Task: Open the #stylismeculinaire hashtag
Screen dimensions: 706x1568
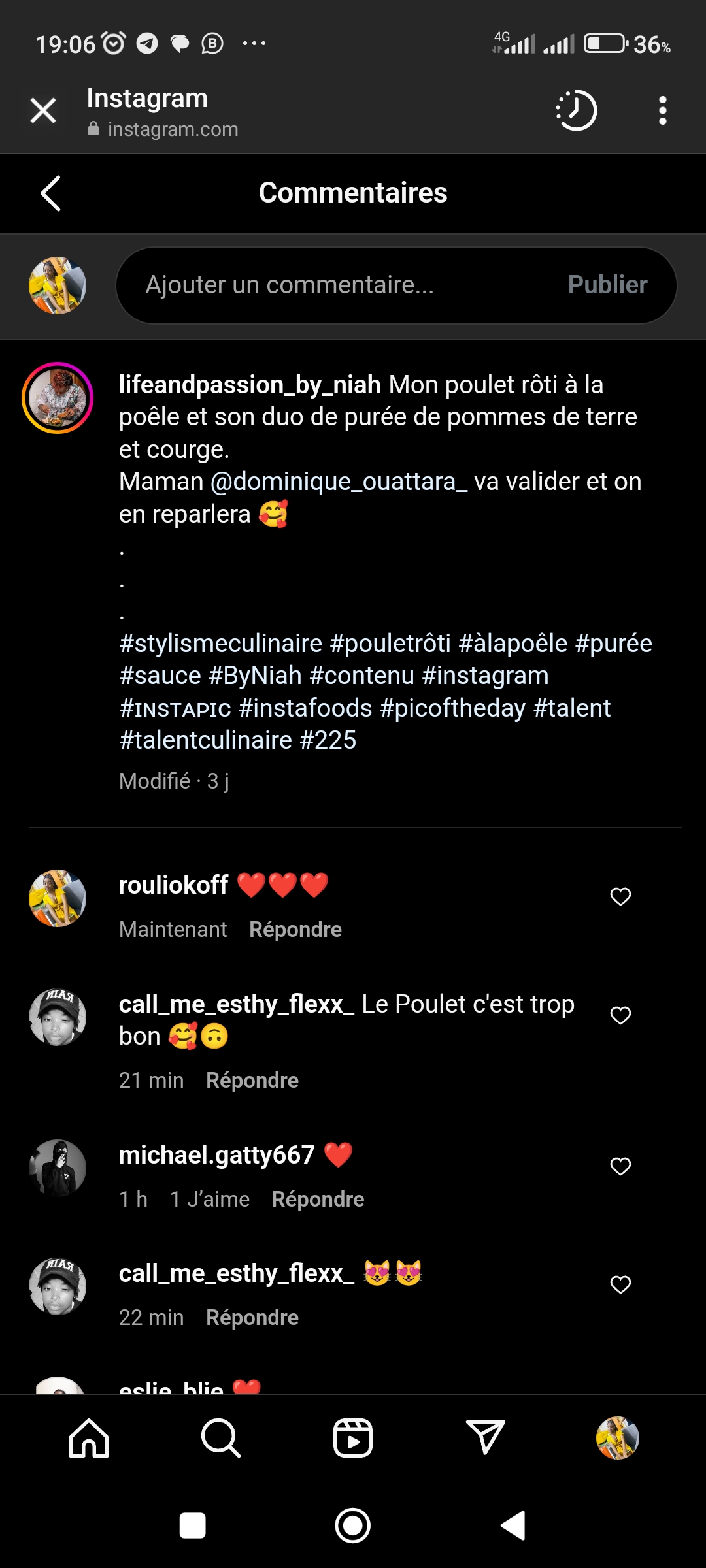Action: pos(221,644)
